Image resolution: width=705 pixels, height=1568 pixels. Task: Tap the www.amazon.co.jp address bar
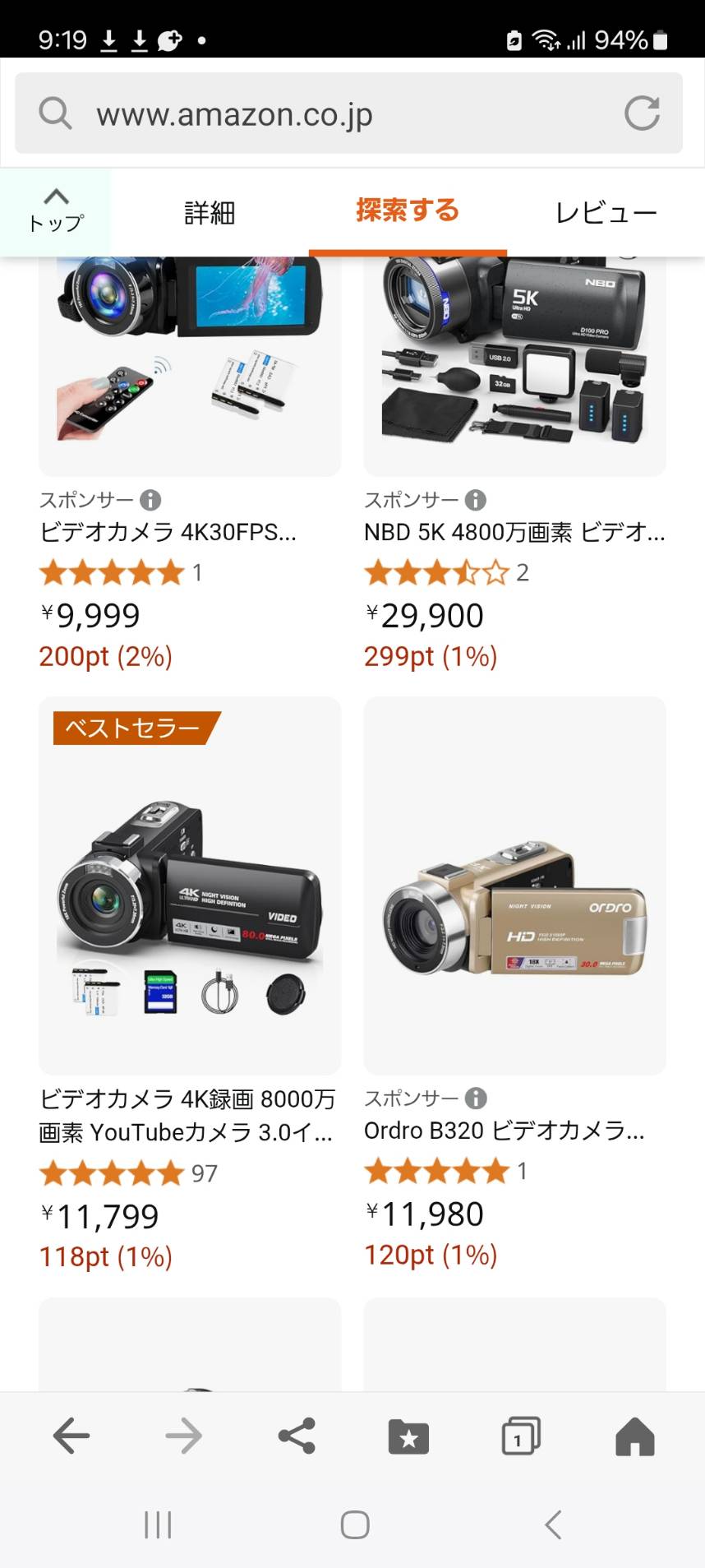(x=329, y=113)
